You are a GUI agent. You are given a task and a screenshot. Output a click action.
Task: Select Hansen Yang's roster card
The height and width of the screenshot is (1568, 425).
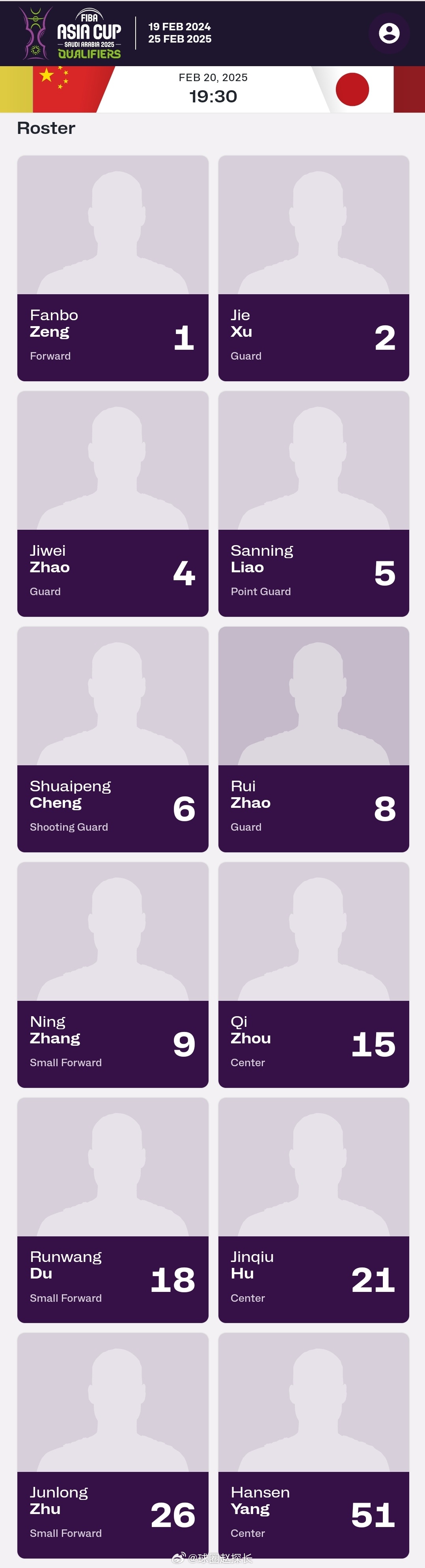[313, 1446]
